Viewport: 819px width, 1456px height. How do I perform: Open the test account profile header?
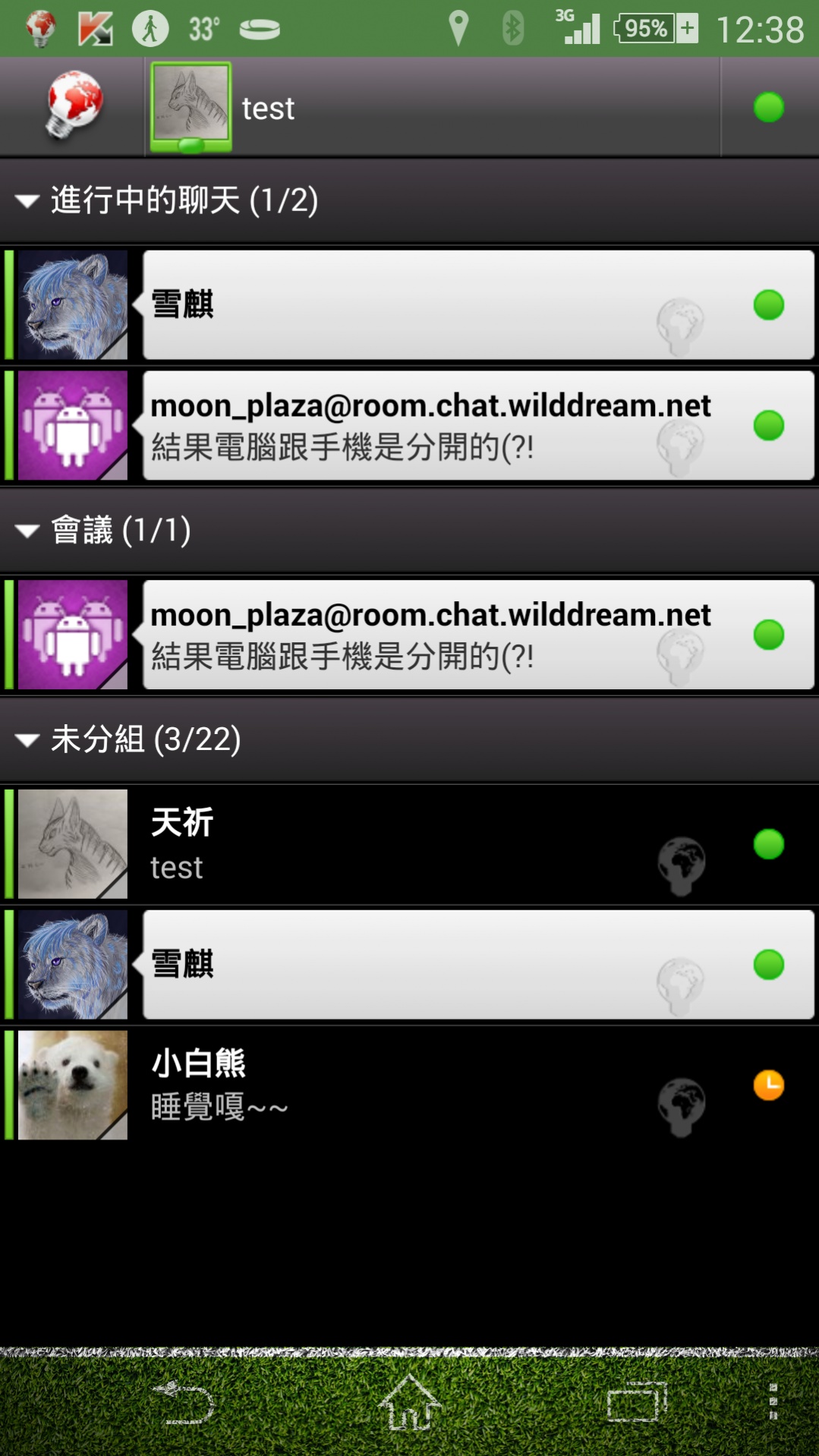(433, 108)
